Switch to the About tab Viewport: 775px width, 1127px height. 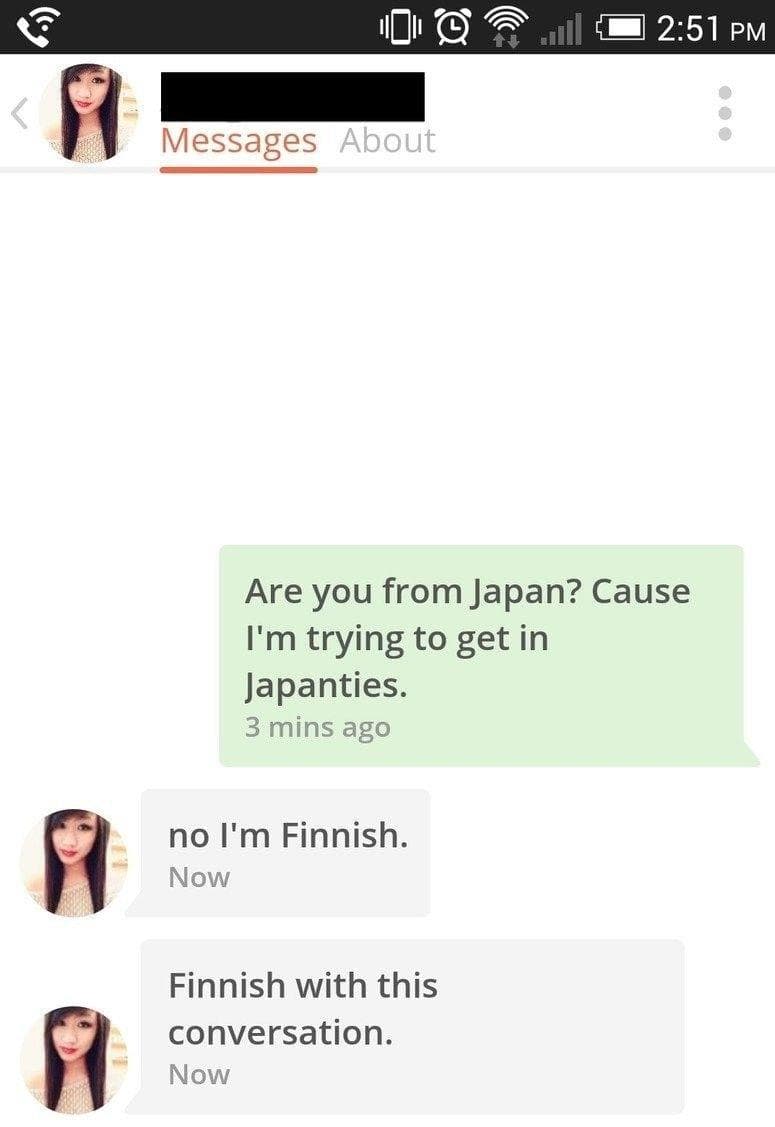[x=387, y=141]
